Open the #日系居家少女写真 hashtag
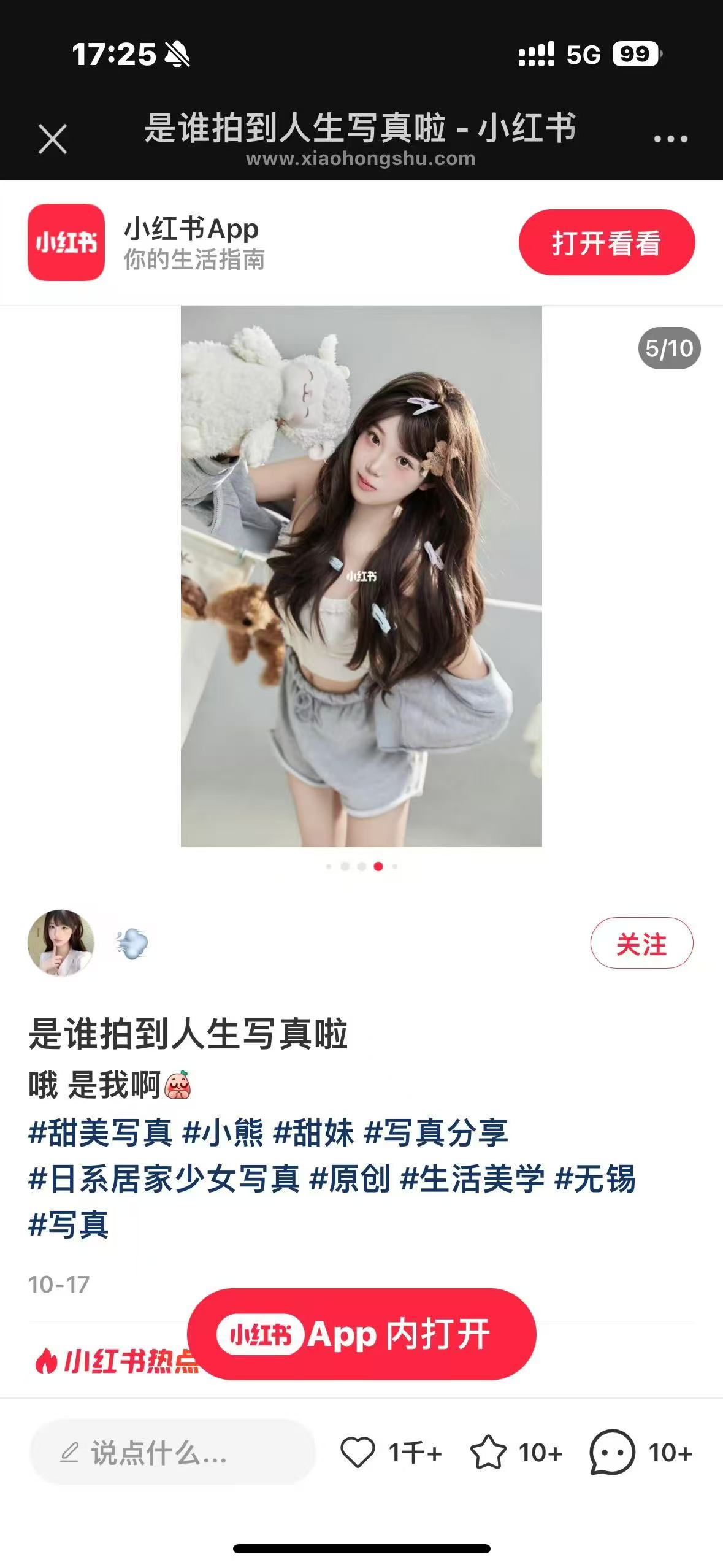Viewport: 723px width, 1568px height. click(164, 1178)
